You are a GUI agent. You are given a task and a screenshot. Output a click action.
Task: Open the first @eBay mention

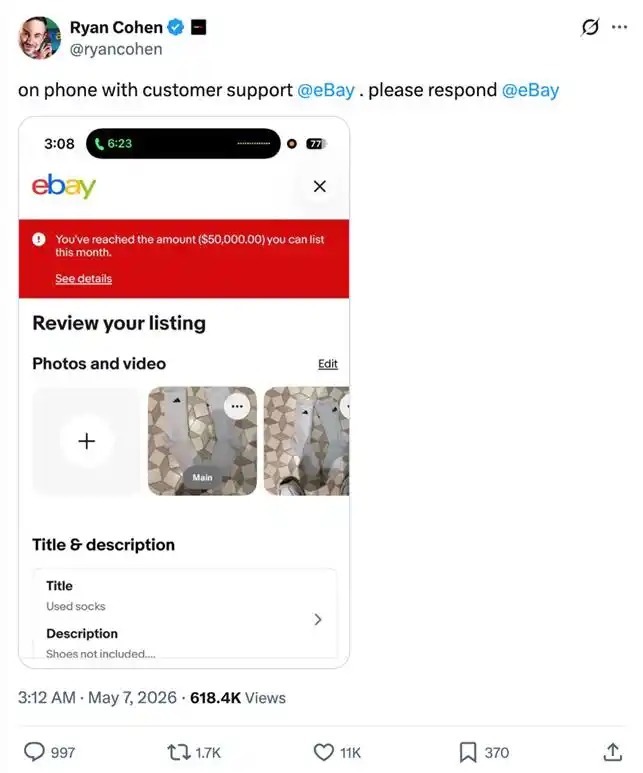point(325,90)
